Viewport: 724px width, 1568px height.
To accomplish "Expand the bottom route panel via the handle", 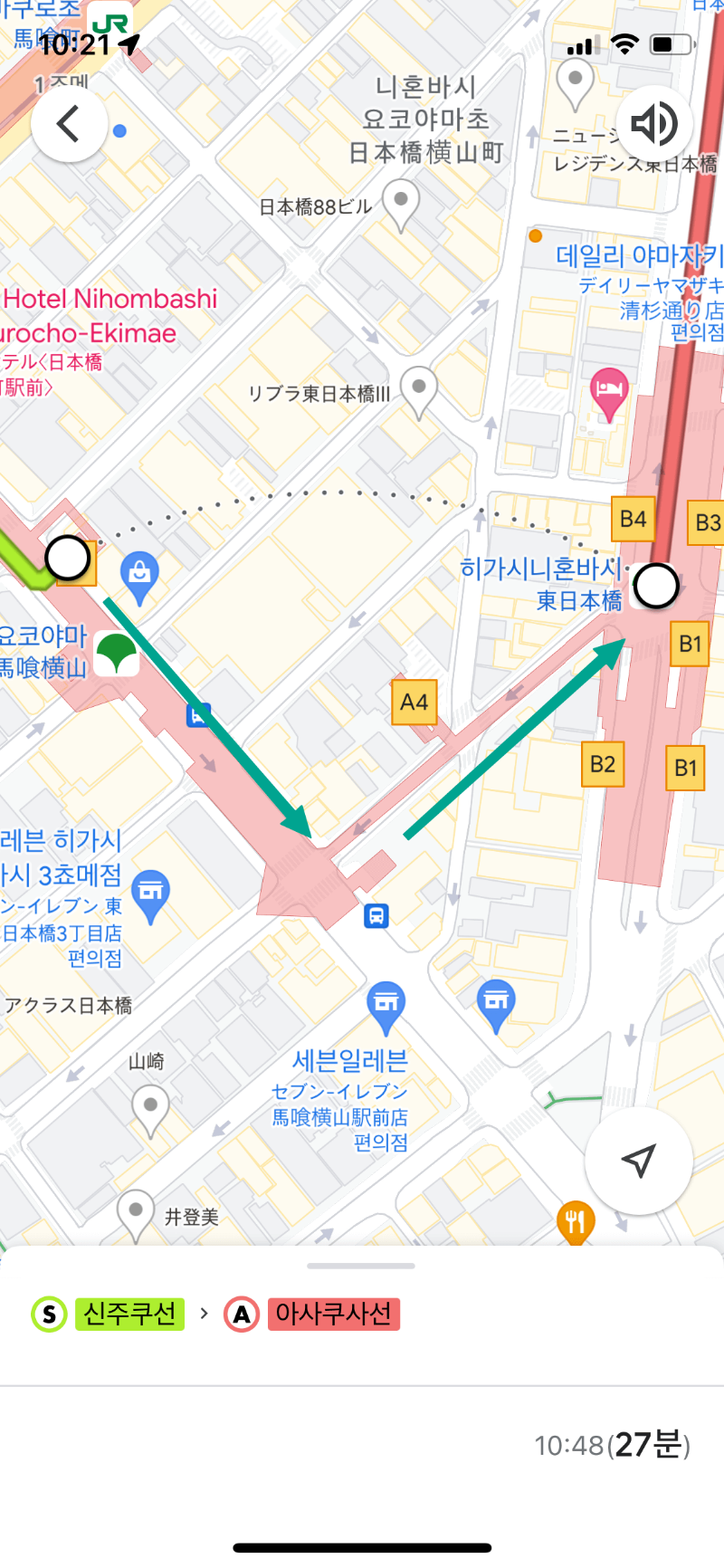I will coord(362,1267).
